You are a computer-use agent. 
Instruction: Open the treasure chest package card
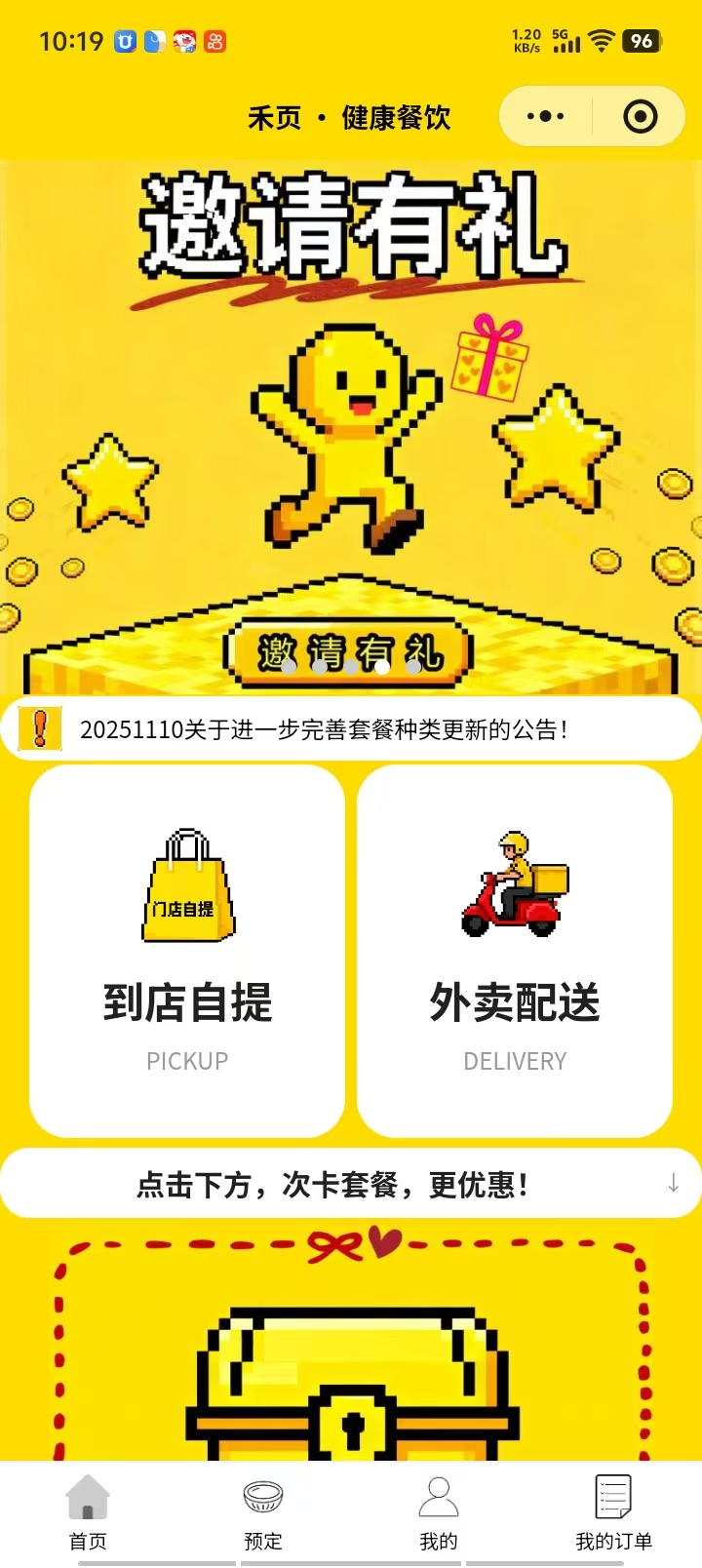tap(351, 1365)
